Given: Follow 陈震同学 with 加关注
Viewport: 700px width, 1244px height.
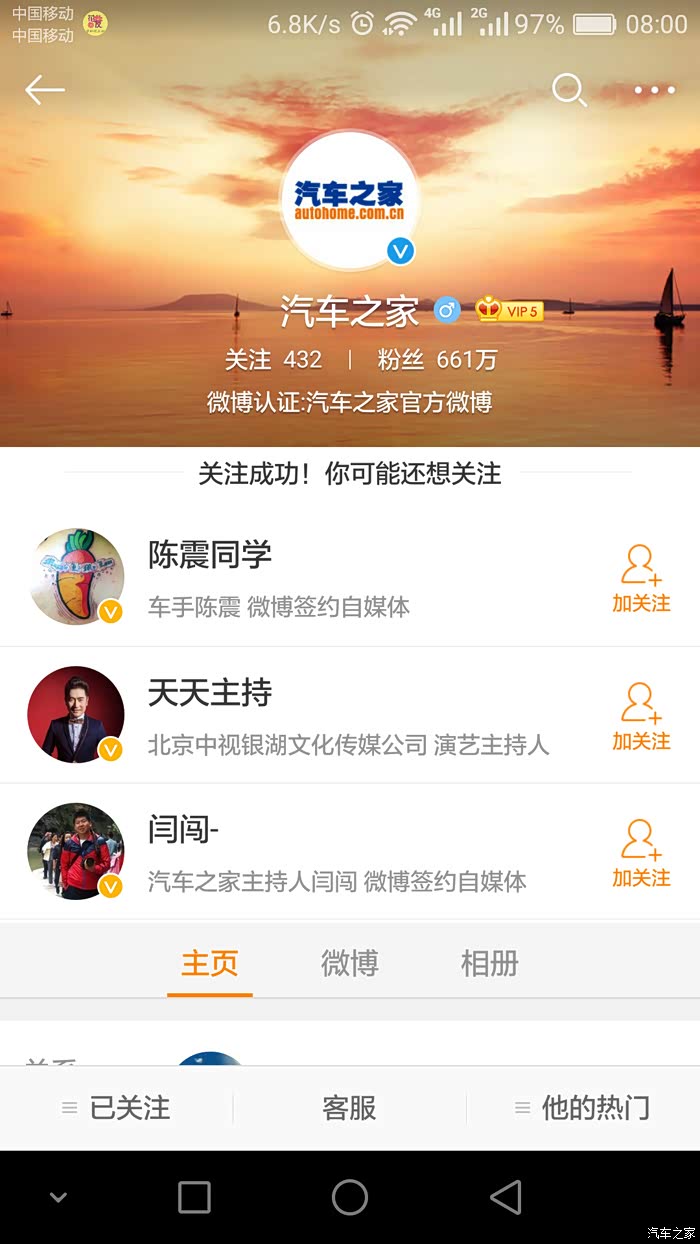Looking at the screenshot, I should point(641,579).
